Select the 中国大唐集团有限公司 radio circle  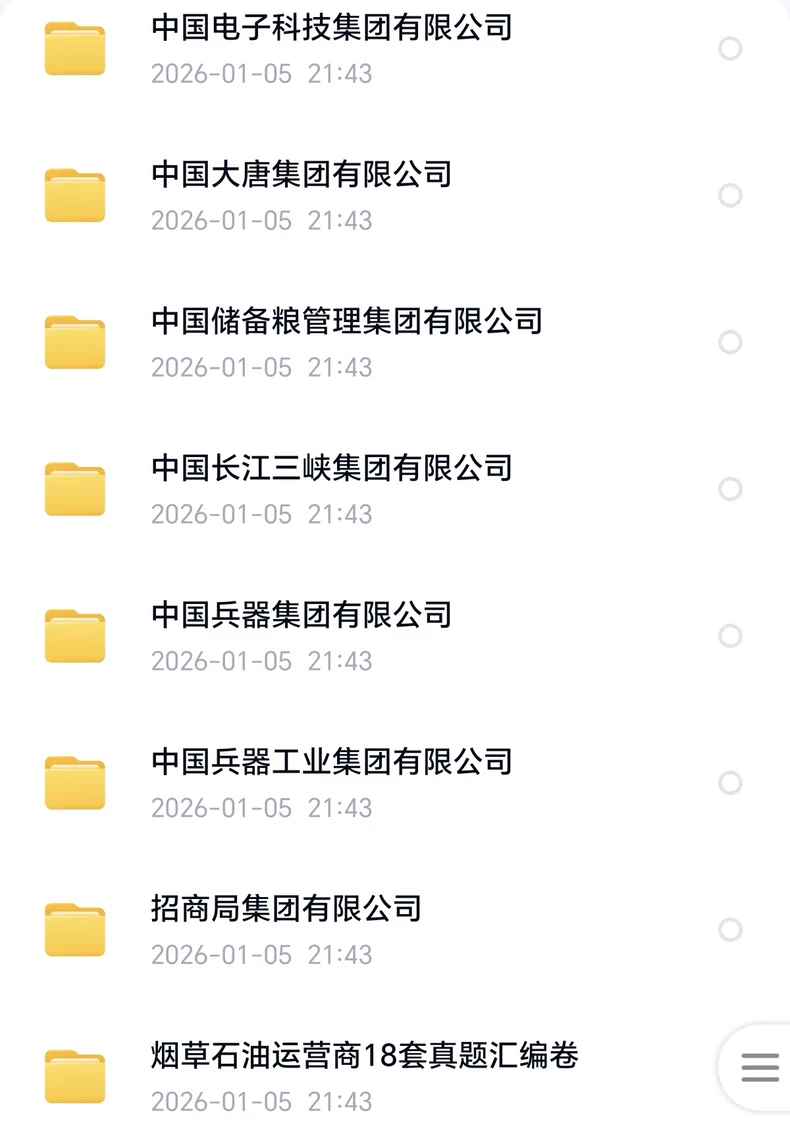[730, 195]
